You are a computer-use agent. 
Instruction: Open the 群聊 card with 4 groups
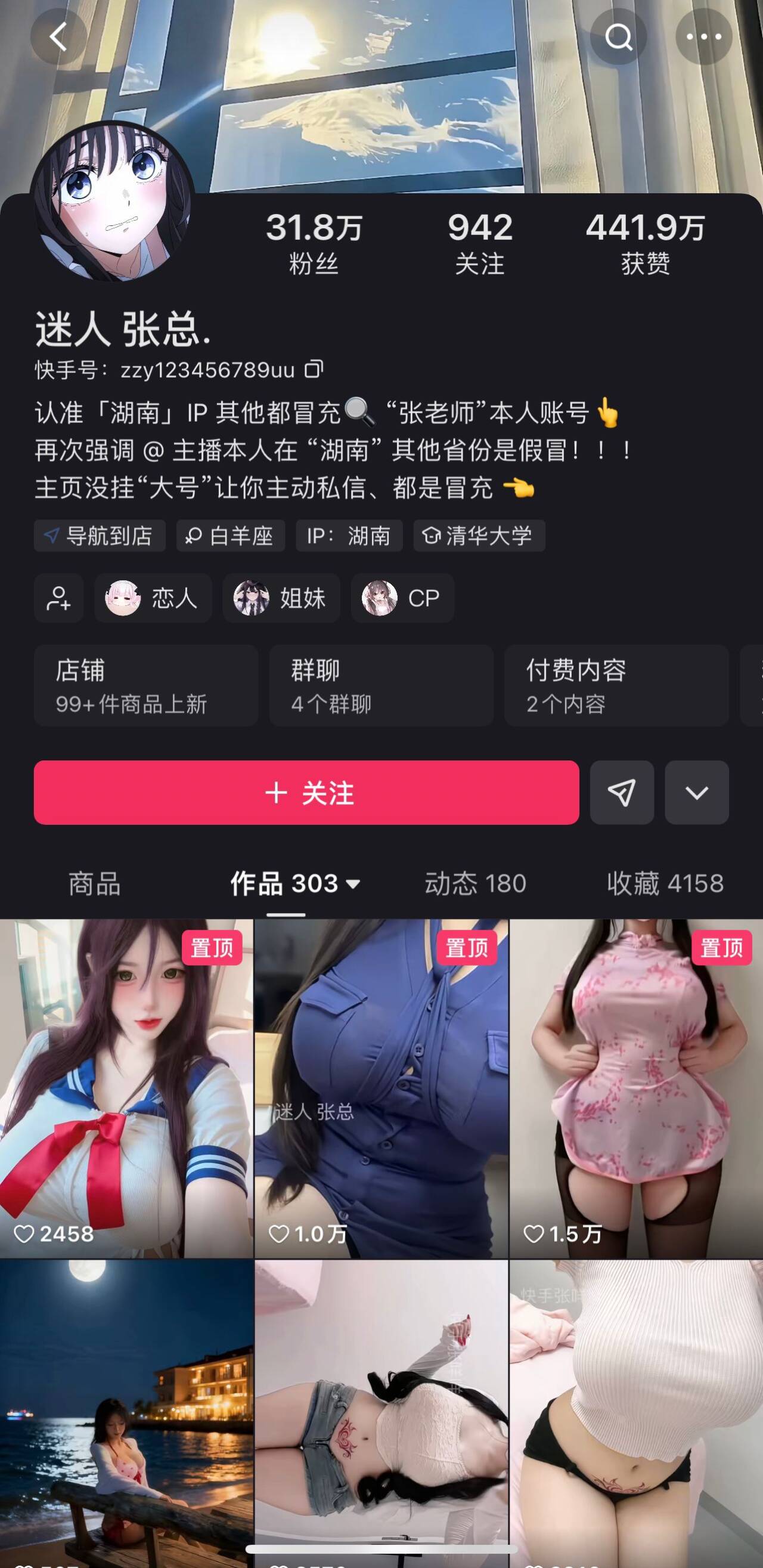pyautogui.click(x=381, y=685)
